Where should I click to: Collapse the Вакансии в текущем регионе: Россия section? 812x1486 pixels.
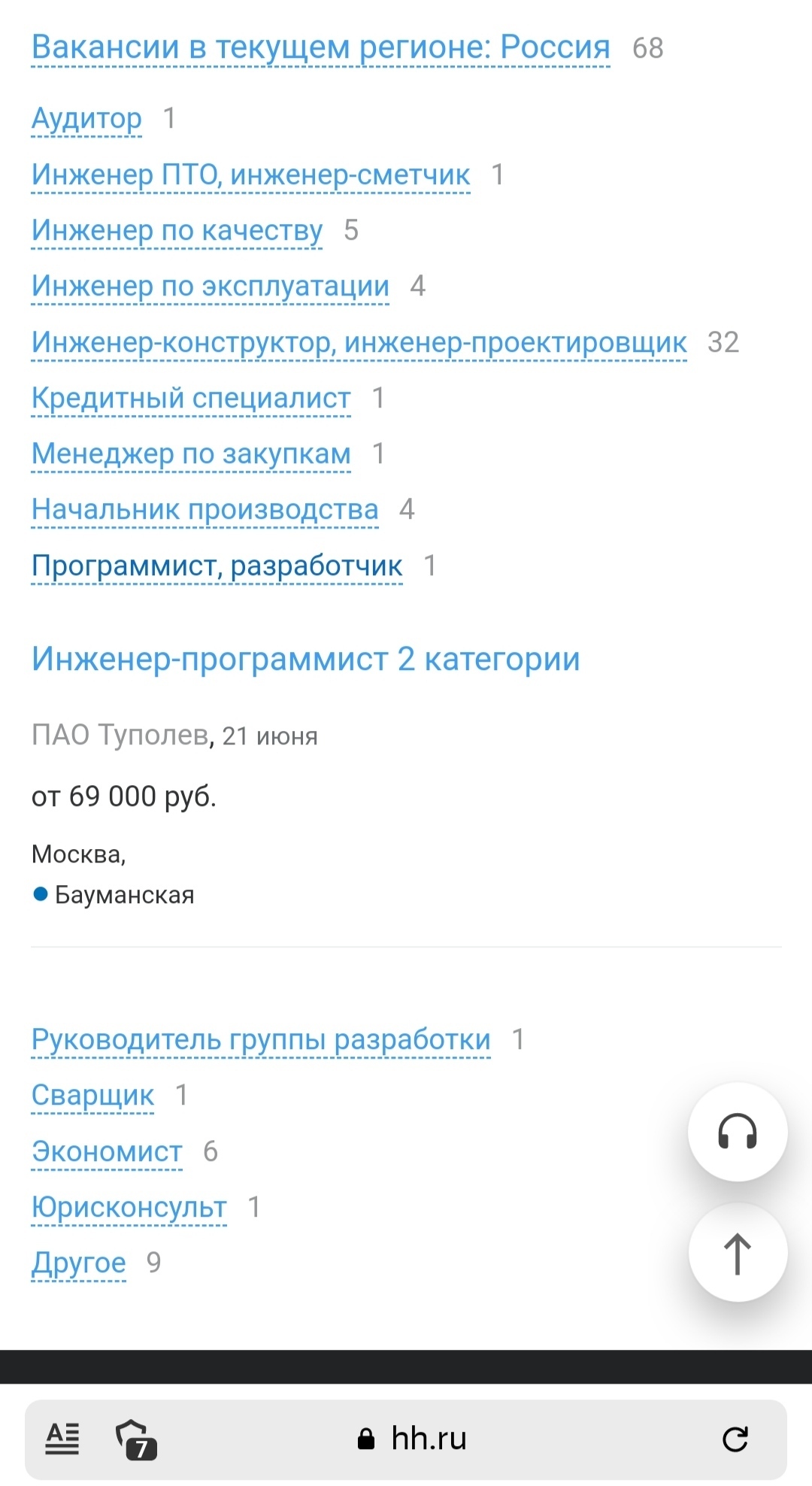(320, 47)
